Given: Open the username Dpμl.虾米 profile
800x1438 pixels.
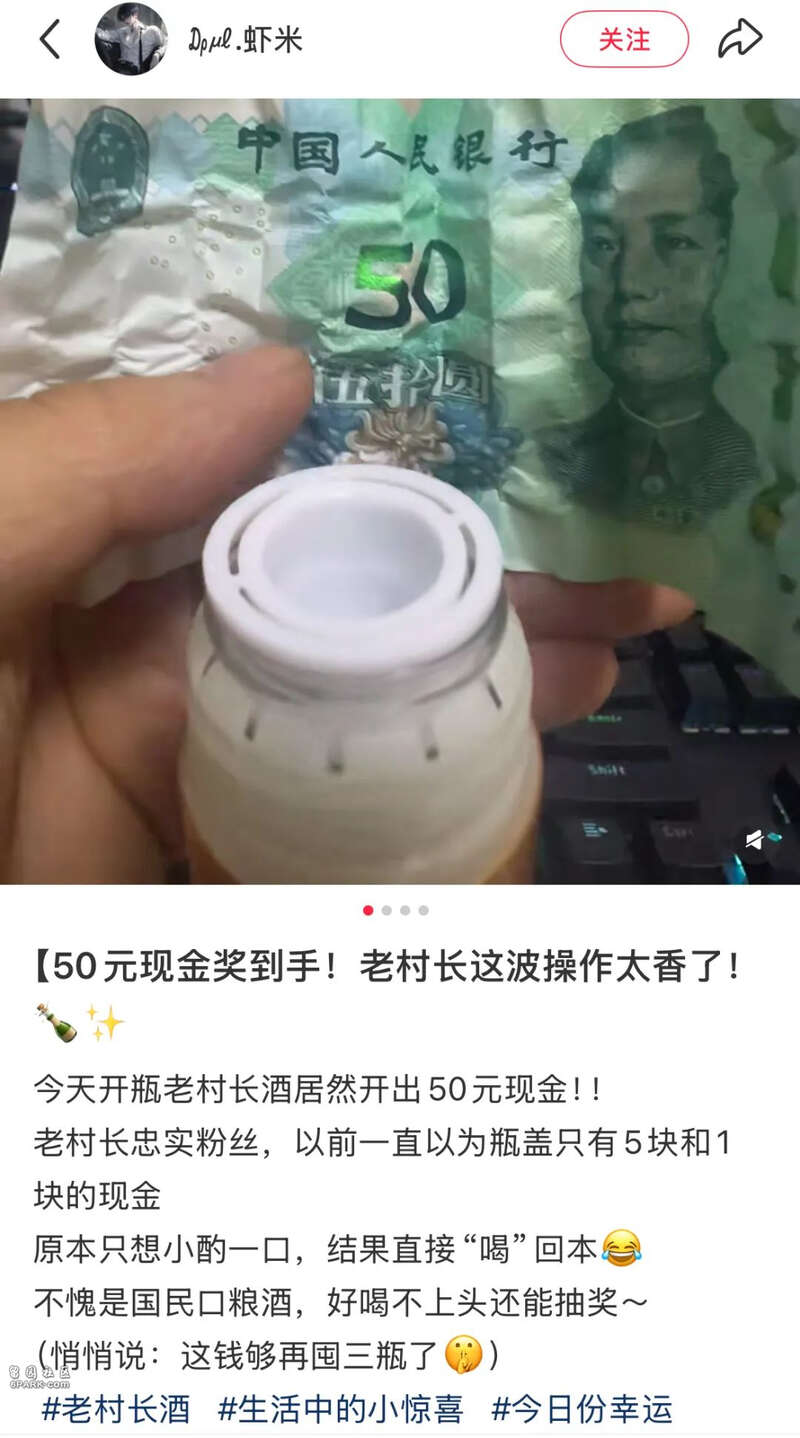Looking at the screenshot, I should click(245, 40).
